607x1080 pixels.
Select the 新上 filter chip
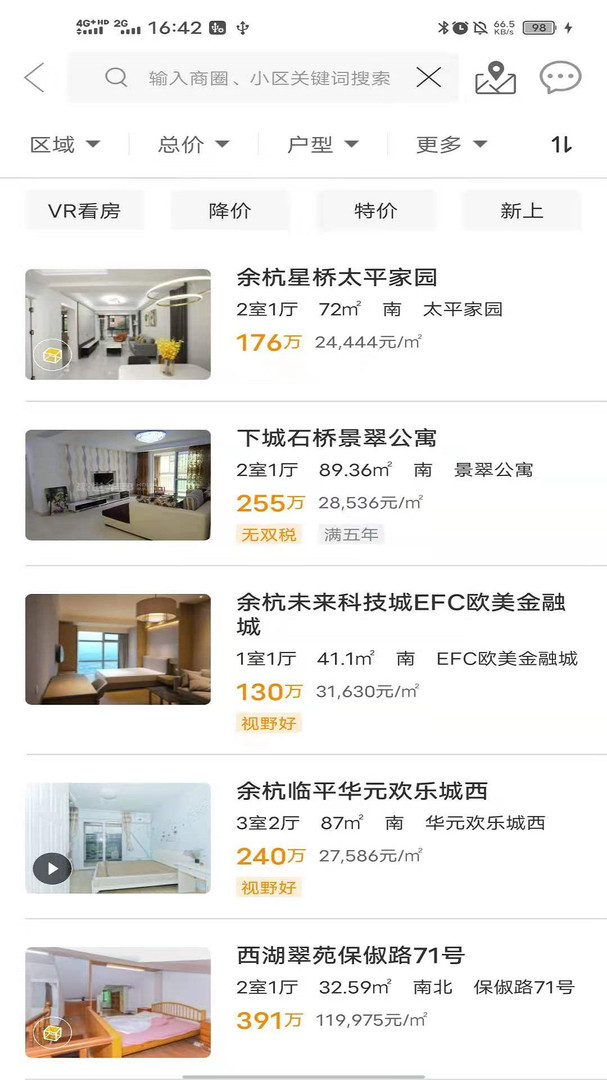point(522,211)
